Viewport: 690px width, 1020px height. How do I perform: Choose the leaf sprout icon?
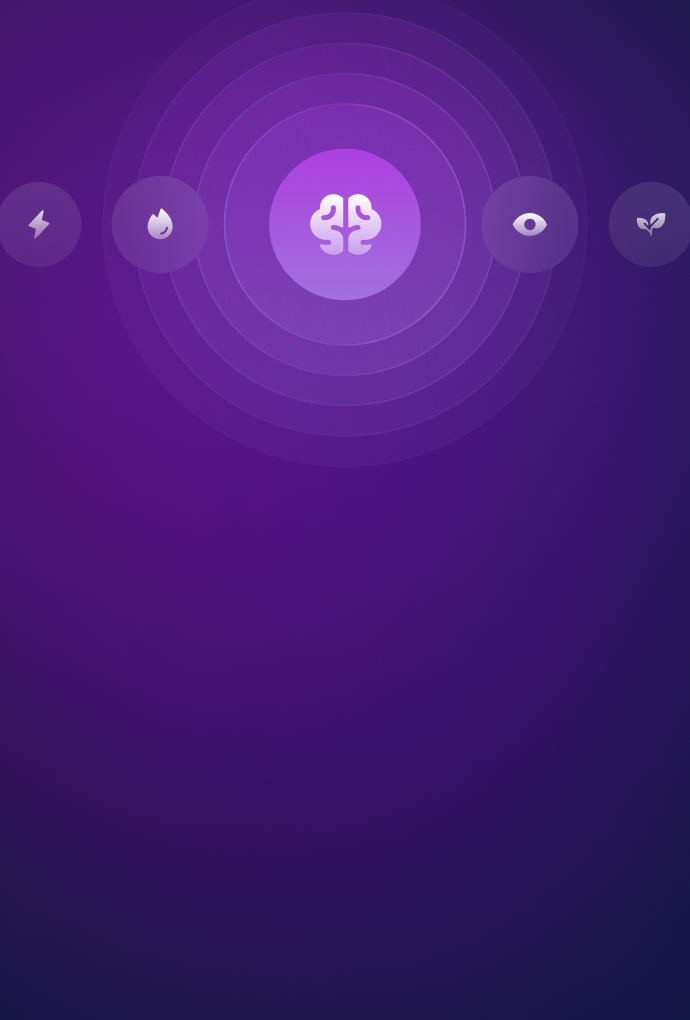pos(650,224)
